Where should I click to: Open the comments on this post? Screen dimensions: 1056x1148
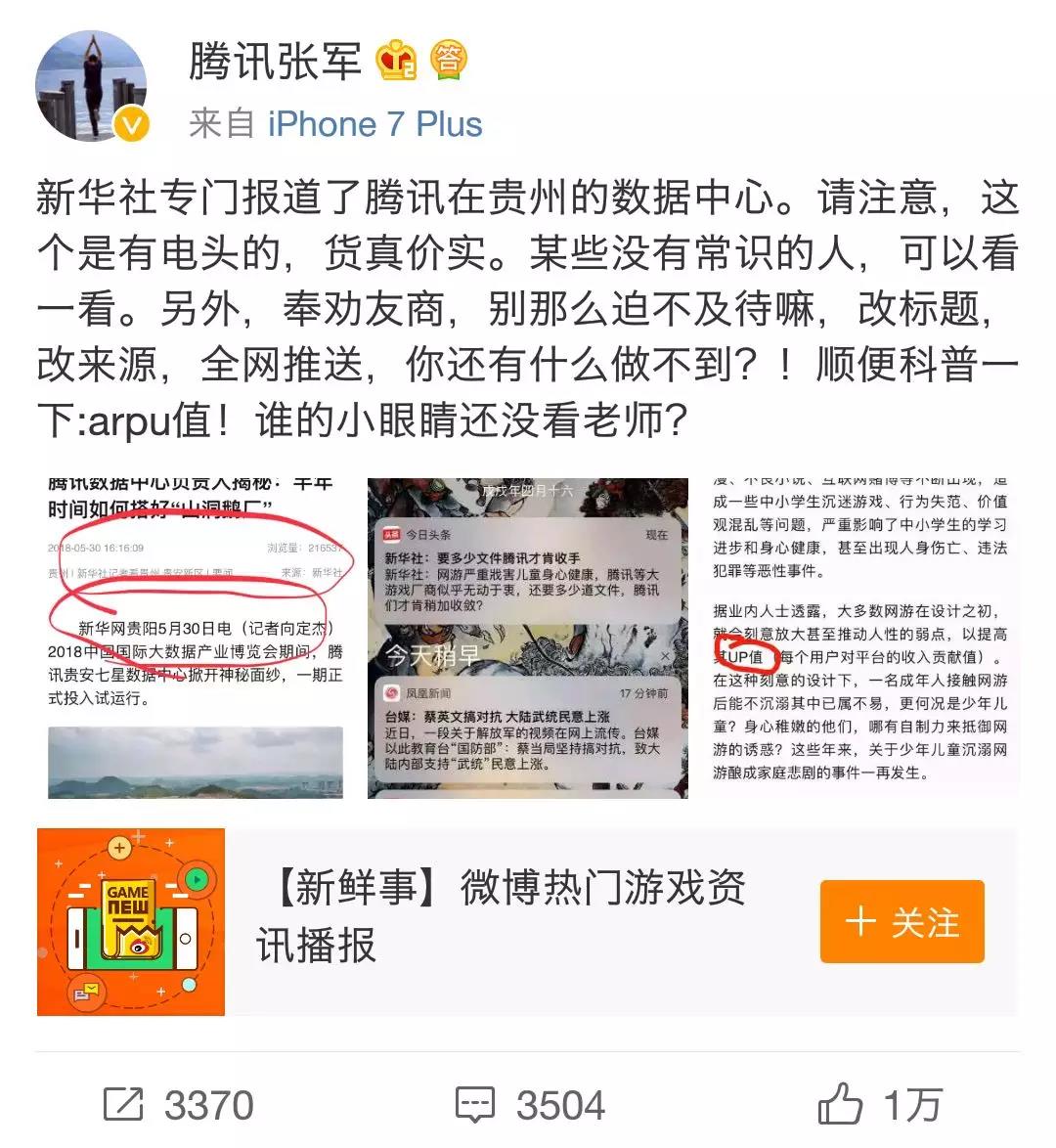click(531, 1105)
